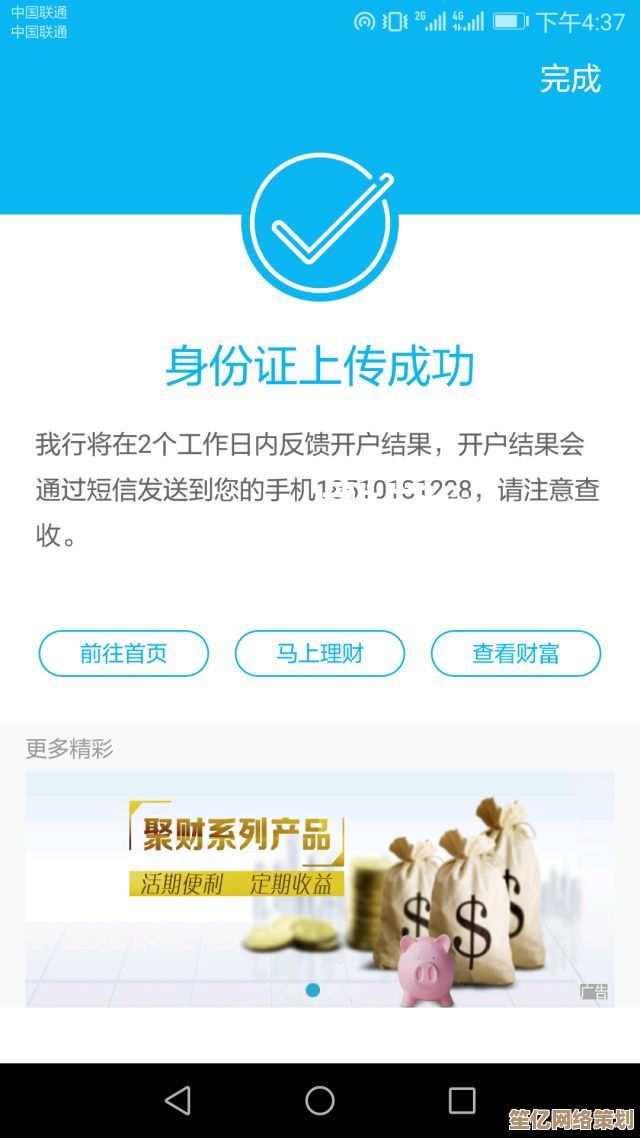Go to homepage via 前往首页
The height and width of the screenshot is (1138, 640).
(x=124, y=654)
